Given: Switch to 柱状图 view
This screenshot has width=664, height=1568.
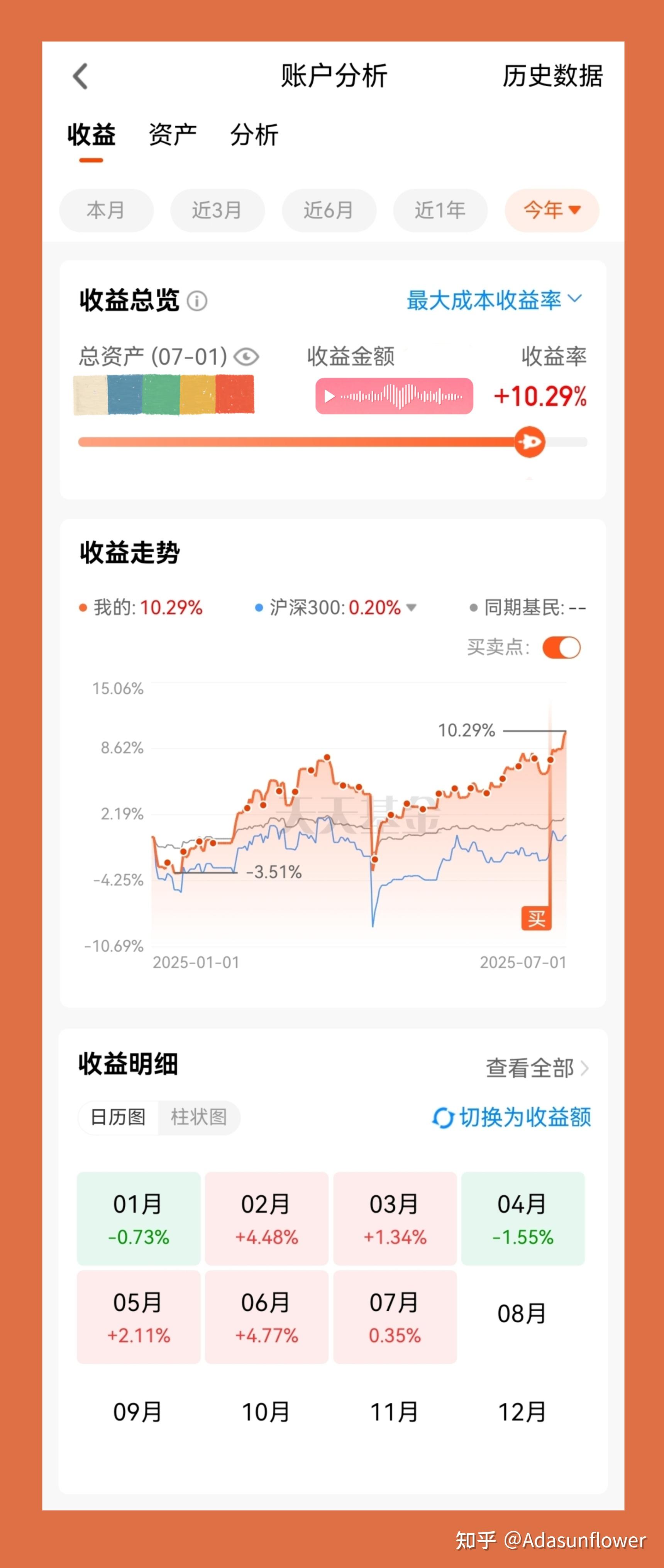Looking at the screenshot, I should [x=199, y=1118].
